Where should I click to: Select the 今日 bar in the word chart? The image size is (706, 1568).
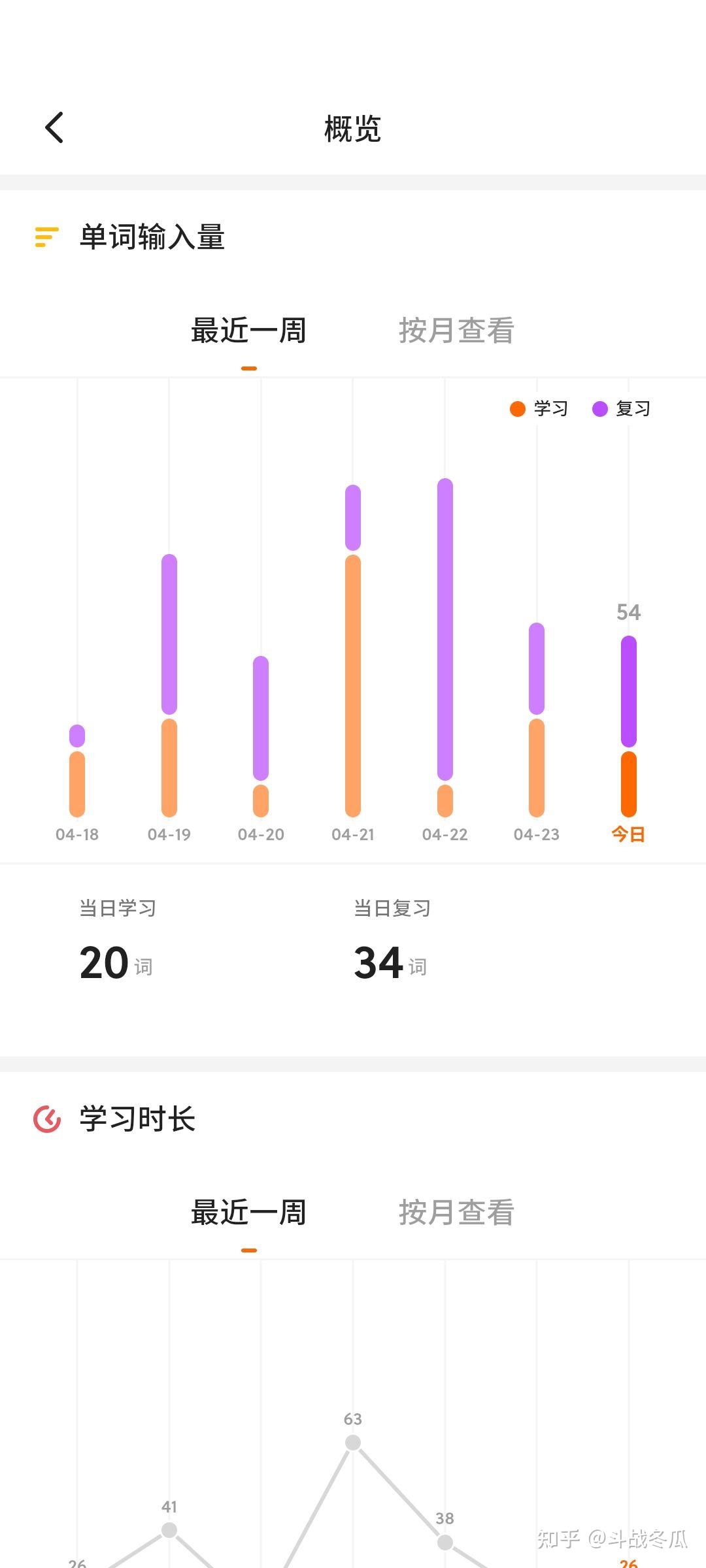629,725
